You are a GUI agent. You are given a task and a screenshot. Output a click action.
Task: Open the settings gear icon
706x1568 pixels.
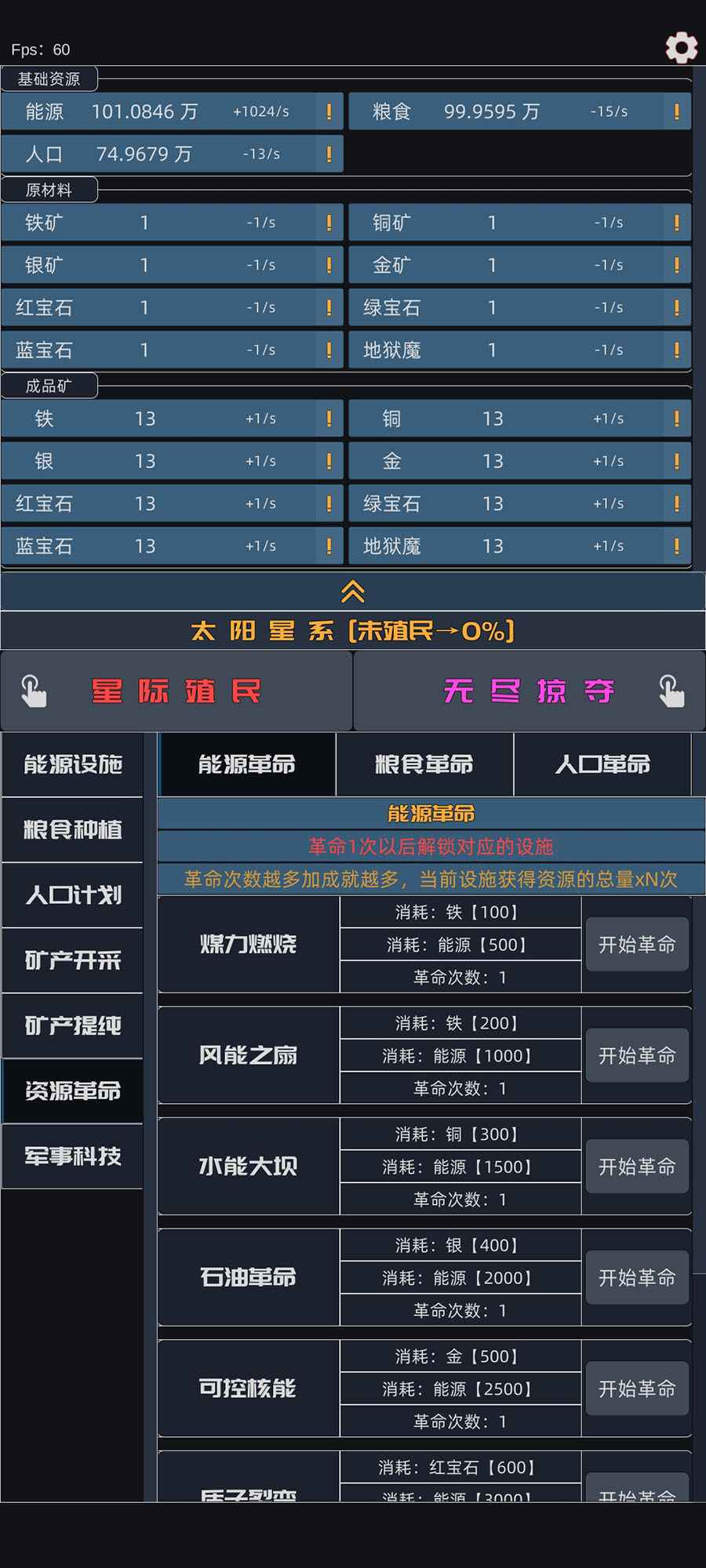click(681, 48)
